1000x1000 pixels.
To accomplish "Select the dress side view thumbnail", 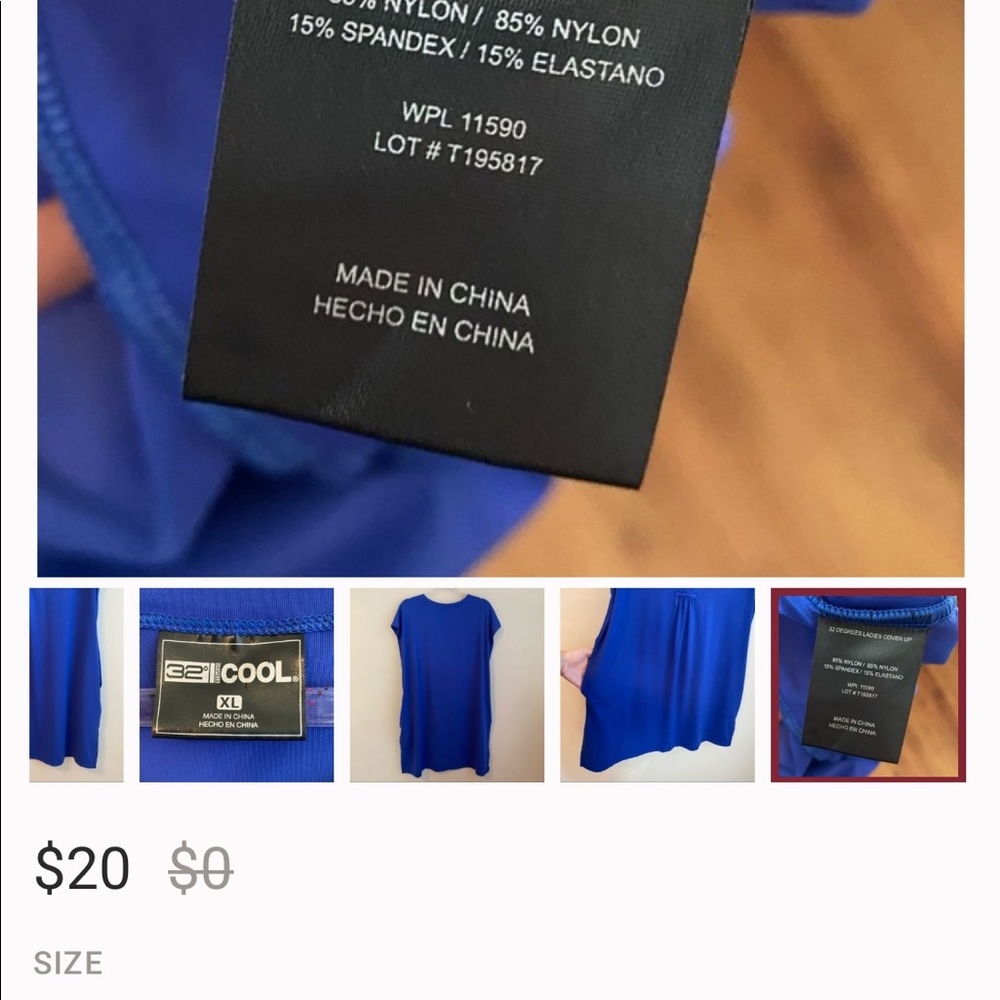I will (x=76, y=685).
